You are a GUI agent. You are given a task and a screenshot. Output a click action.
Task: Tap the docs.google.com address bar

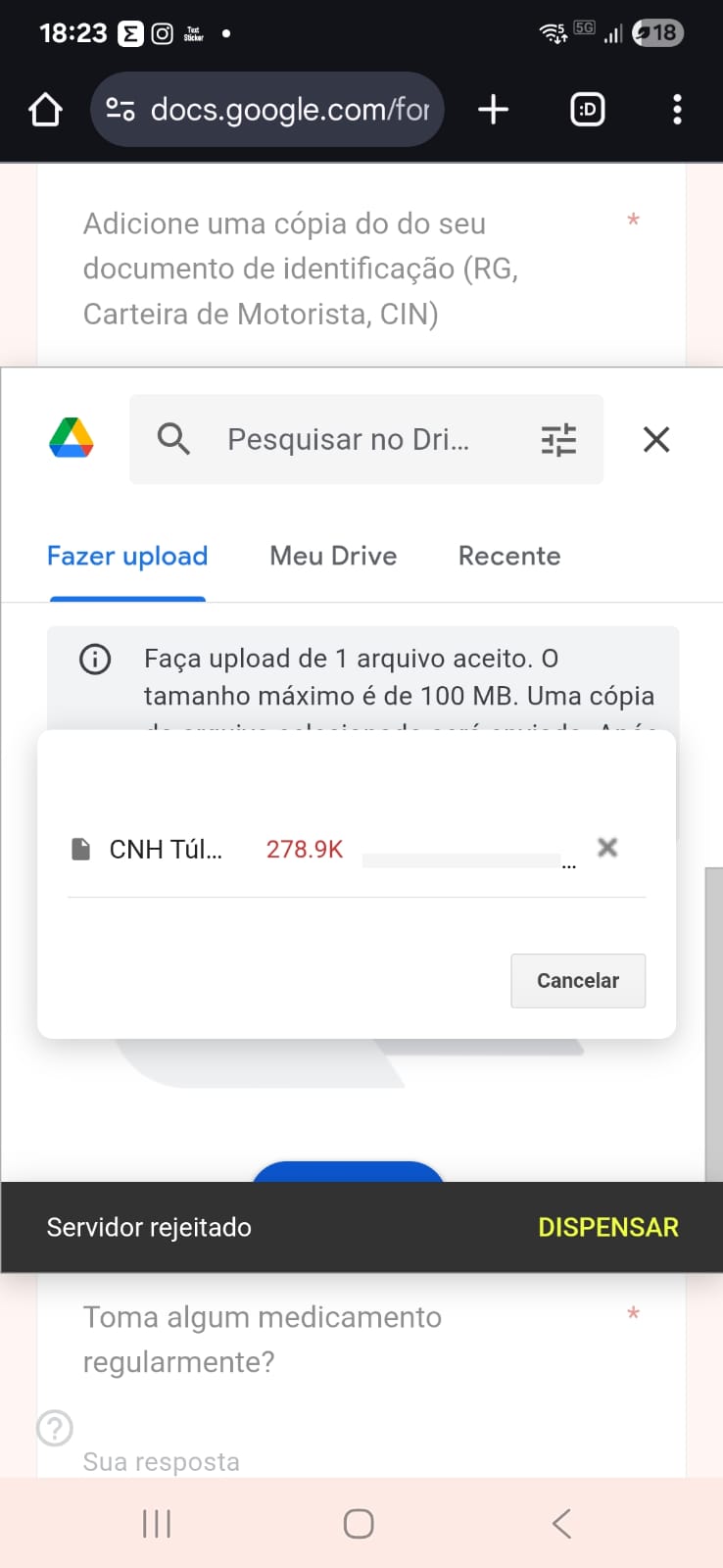point(266,110)
